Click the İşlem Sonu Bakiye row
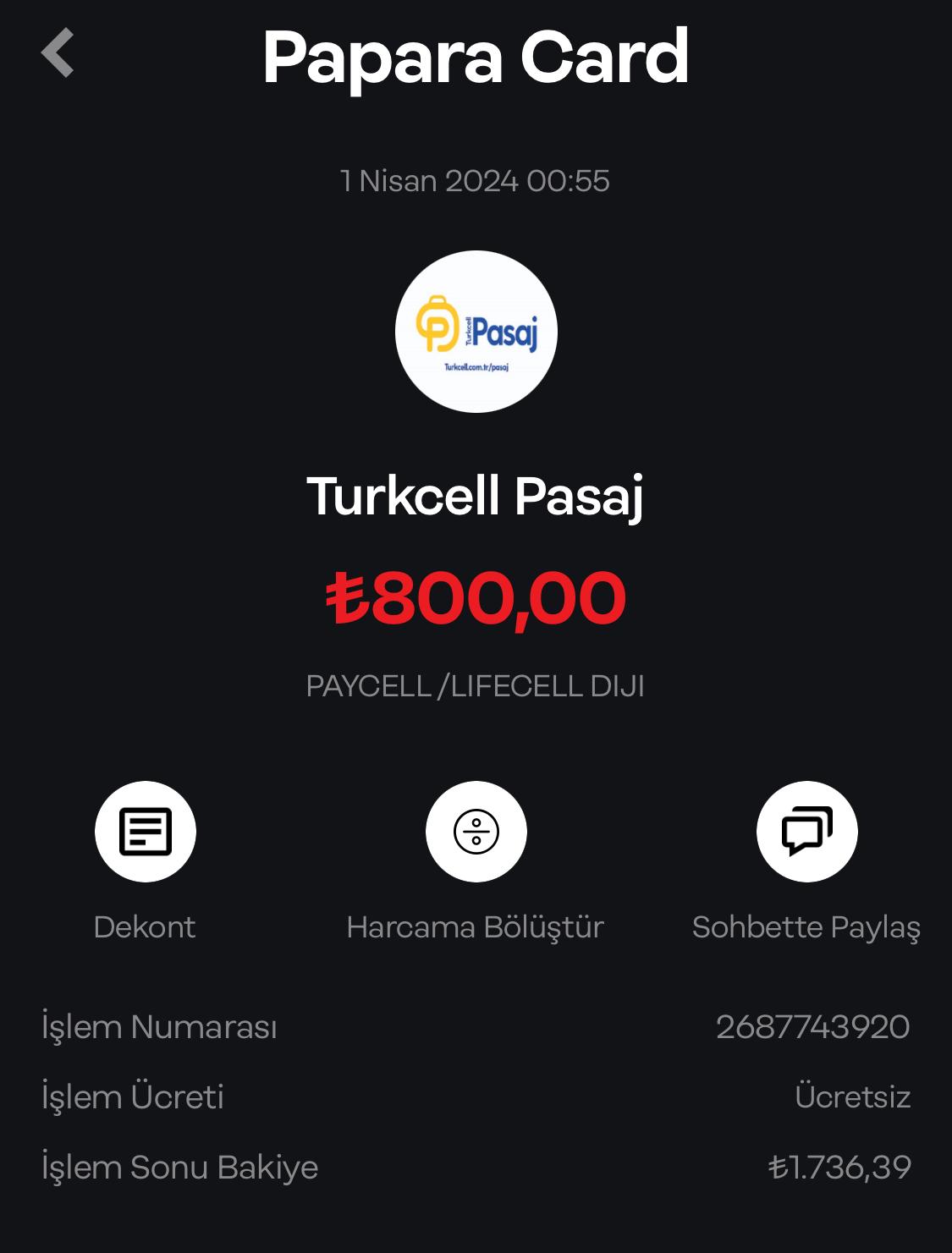Viewport: 952px width, 1253px height. [x=180, y=1168]
